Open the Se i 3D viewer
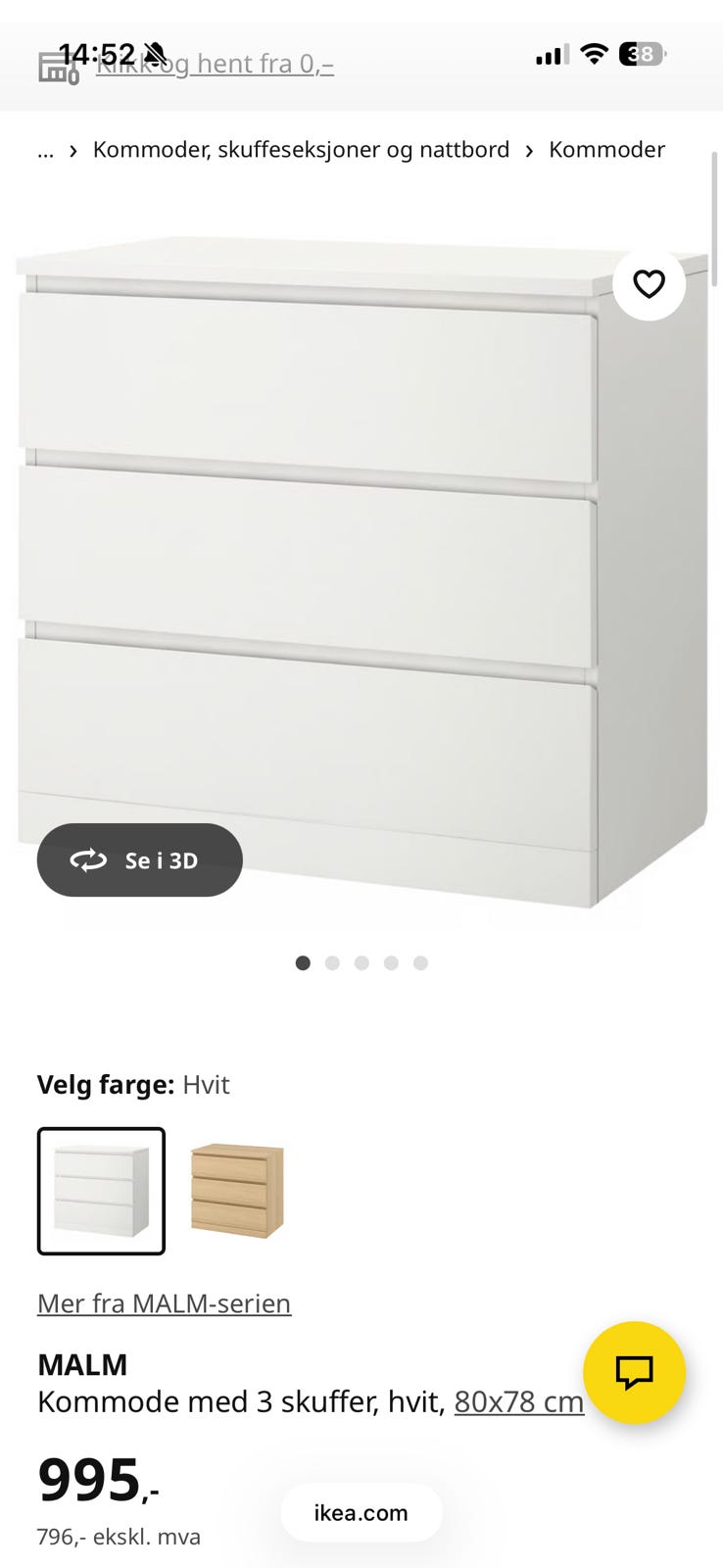The image size is (723, 1568). coord(139,860)
